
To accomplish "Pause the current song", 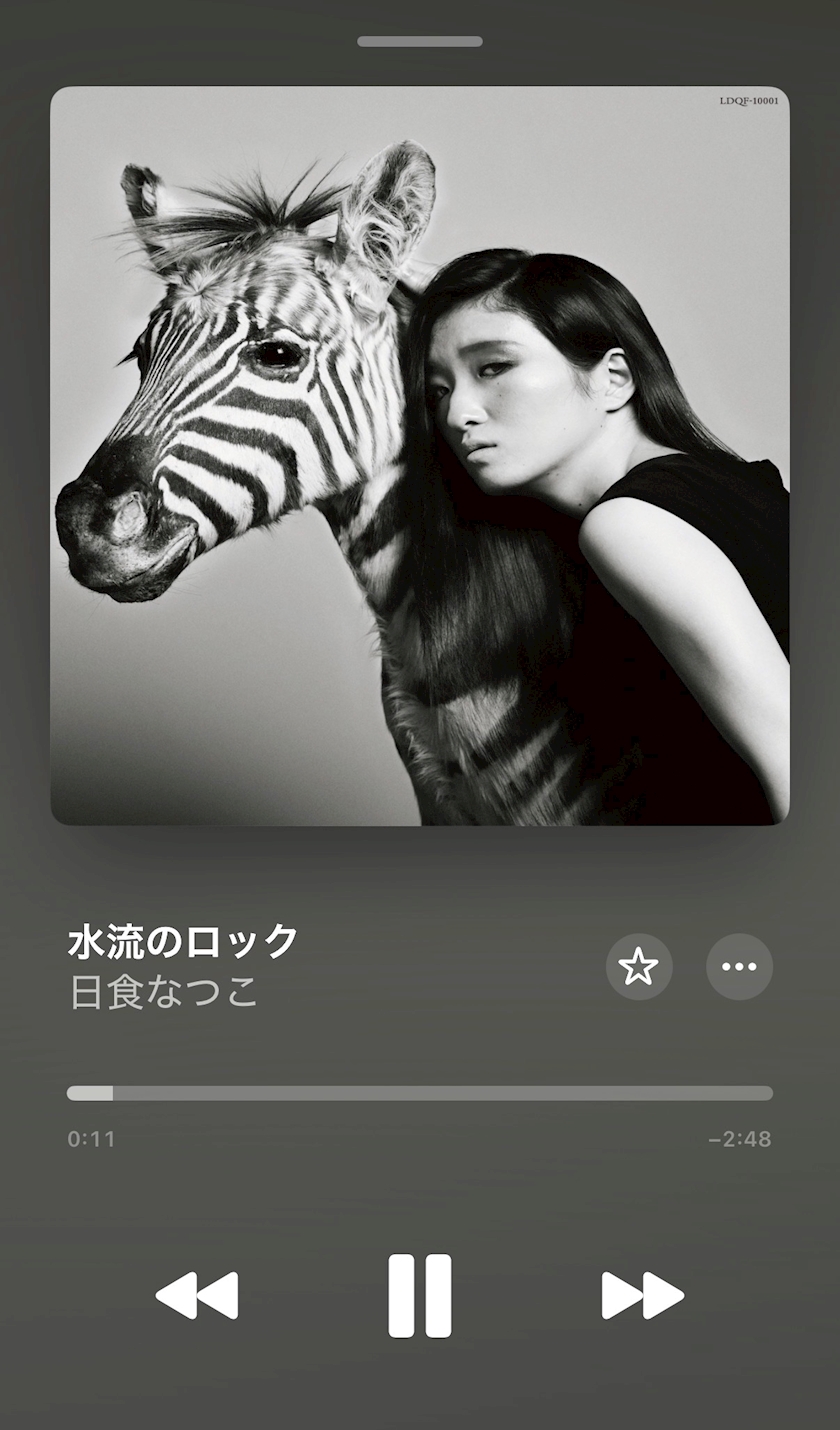I will [x=420, y=1295].
